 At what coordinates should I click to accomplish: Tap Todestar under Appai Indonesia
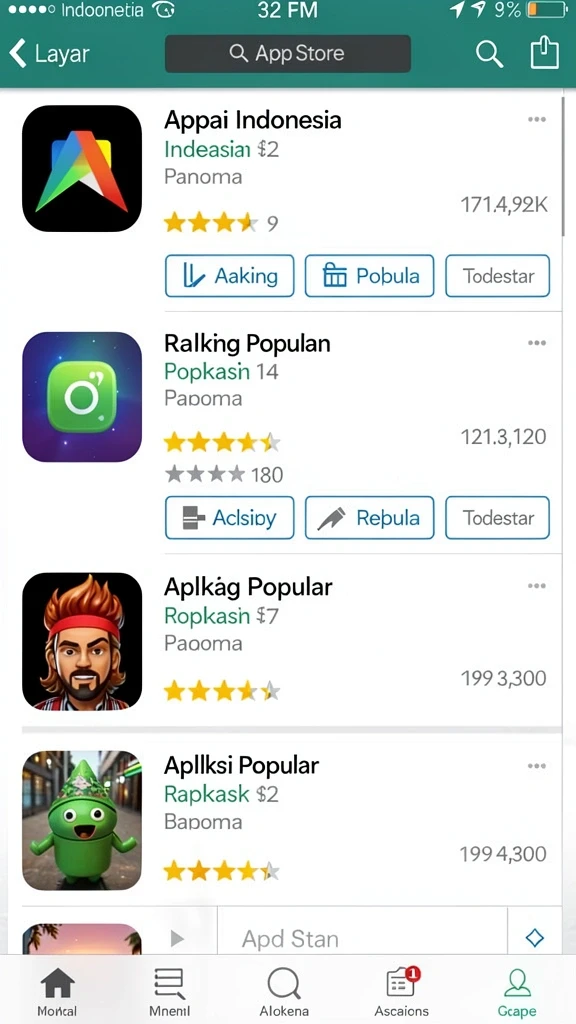(x=498, y=276)
